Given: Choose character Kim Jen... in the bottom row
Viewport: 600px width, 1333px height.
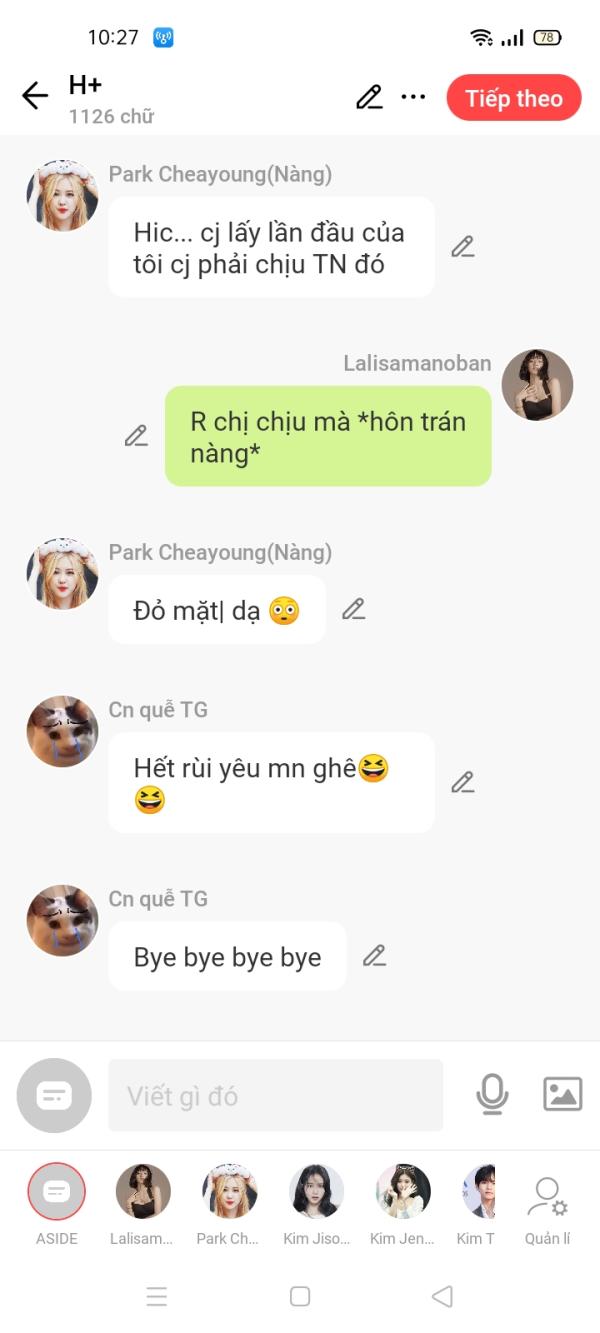Looking at the screenshot, I should point(402,1192).
